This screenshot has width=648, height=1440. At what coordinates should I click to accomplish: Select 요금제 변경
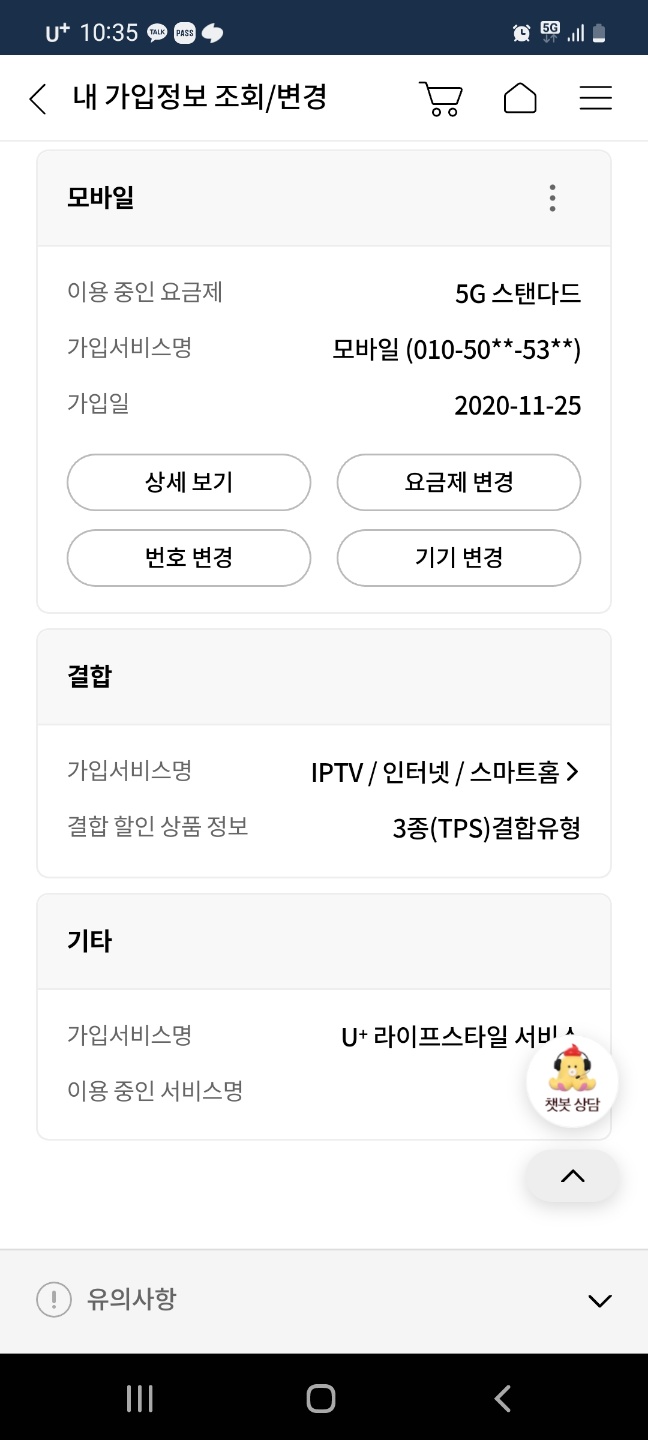459,482
